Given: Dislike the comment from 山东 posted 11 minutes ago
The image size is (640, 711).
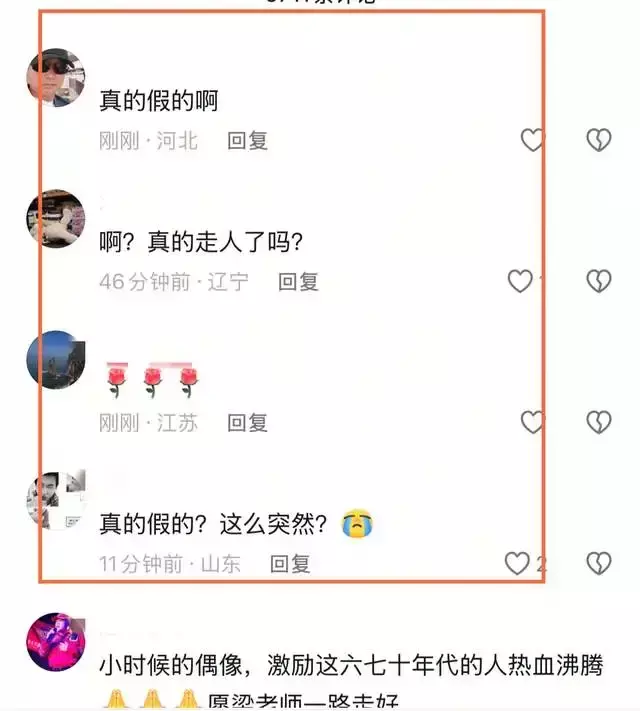Looking at the screenshot, I should point(598,564).
